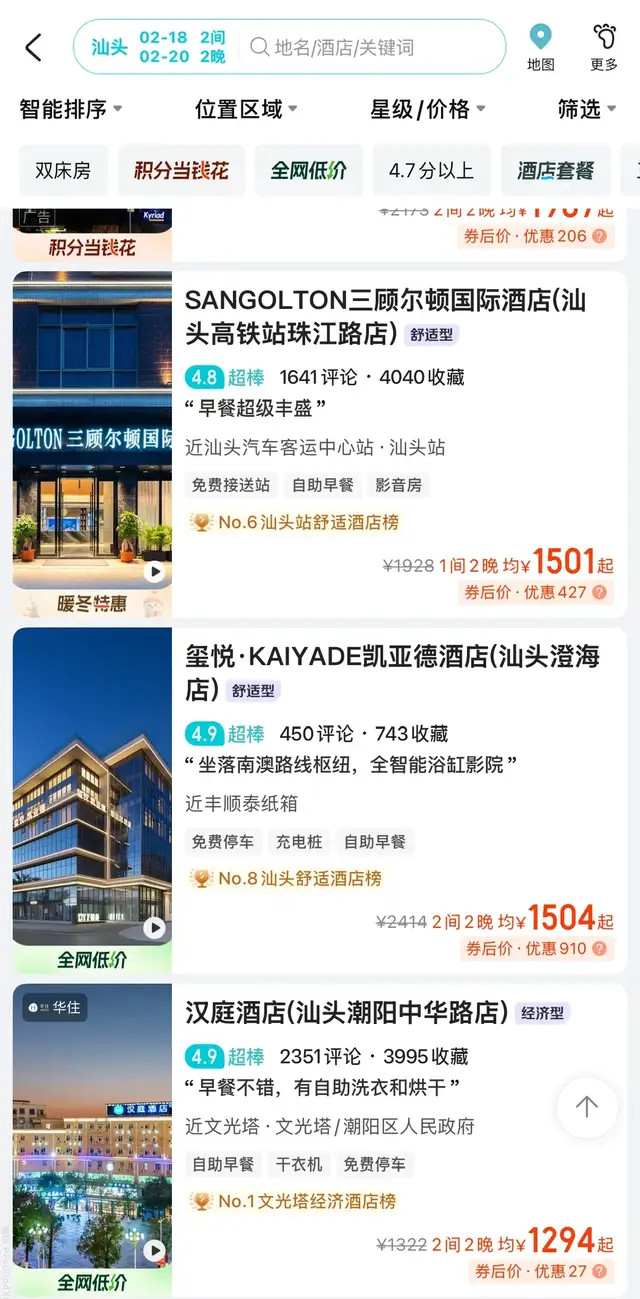The image size is (640, 1299).
Task: Change the city 汕头
Action: click(109, 47)
